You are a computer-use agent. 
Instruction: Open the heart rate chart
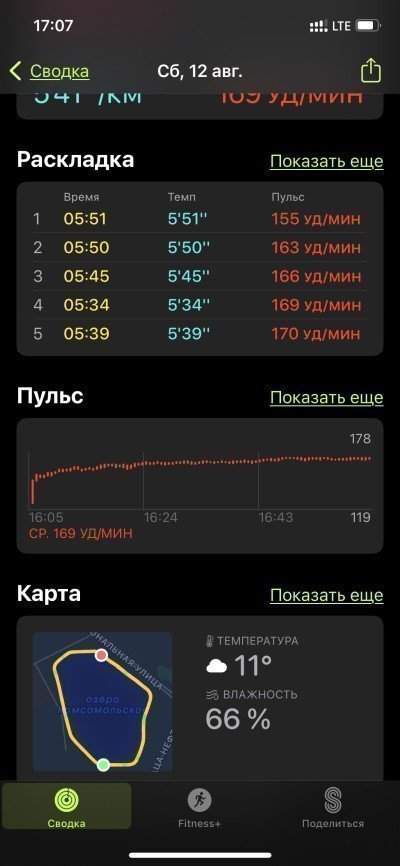click(199, 485)
